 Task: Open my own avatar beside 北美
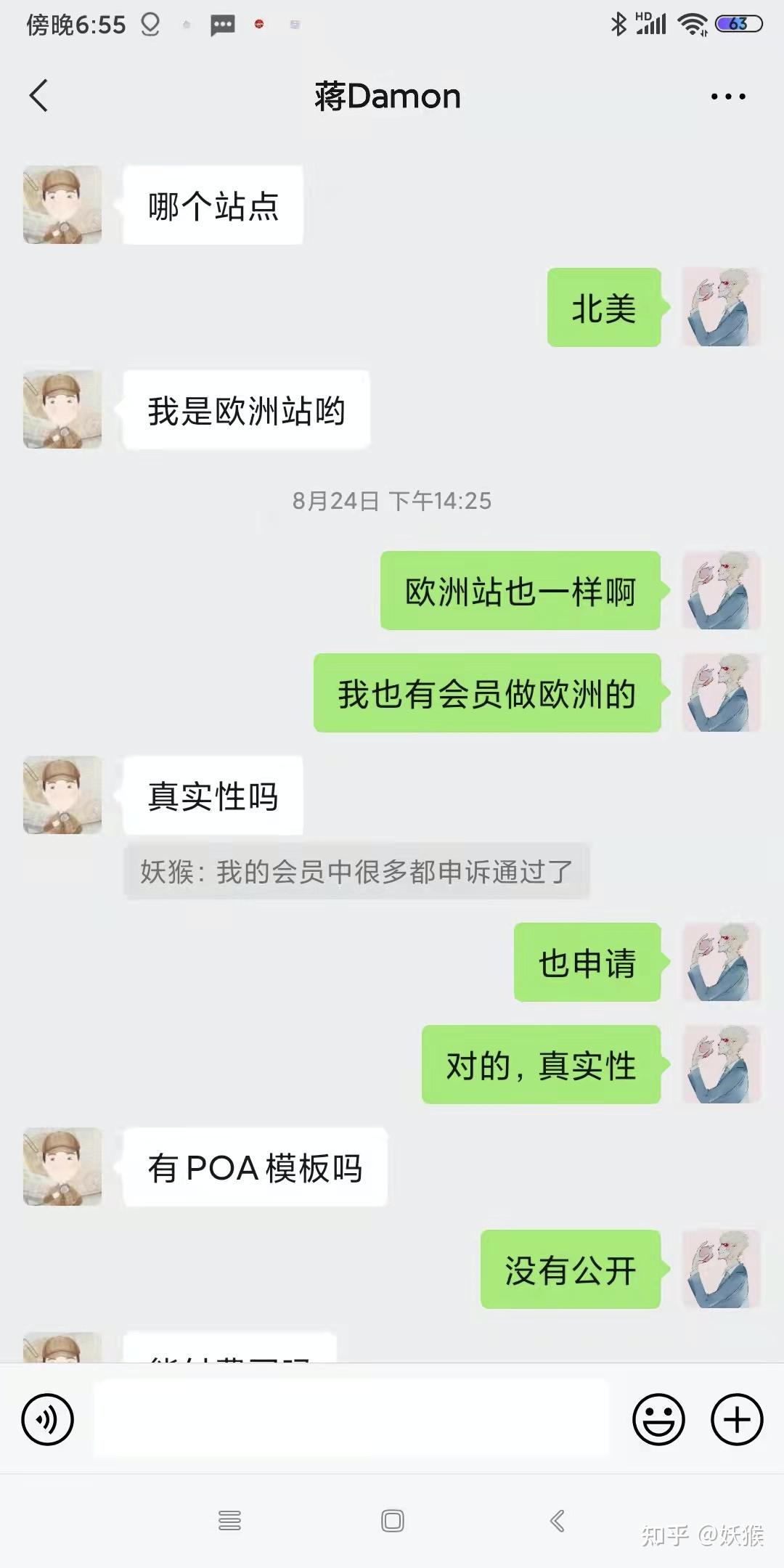(721, 307)
